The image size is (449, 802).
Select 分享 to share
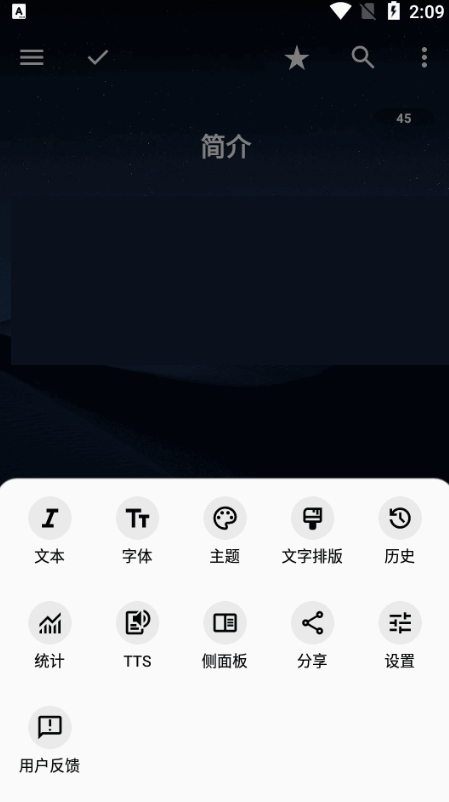click(x=312, y=635)
